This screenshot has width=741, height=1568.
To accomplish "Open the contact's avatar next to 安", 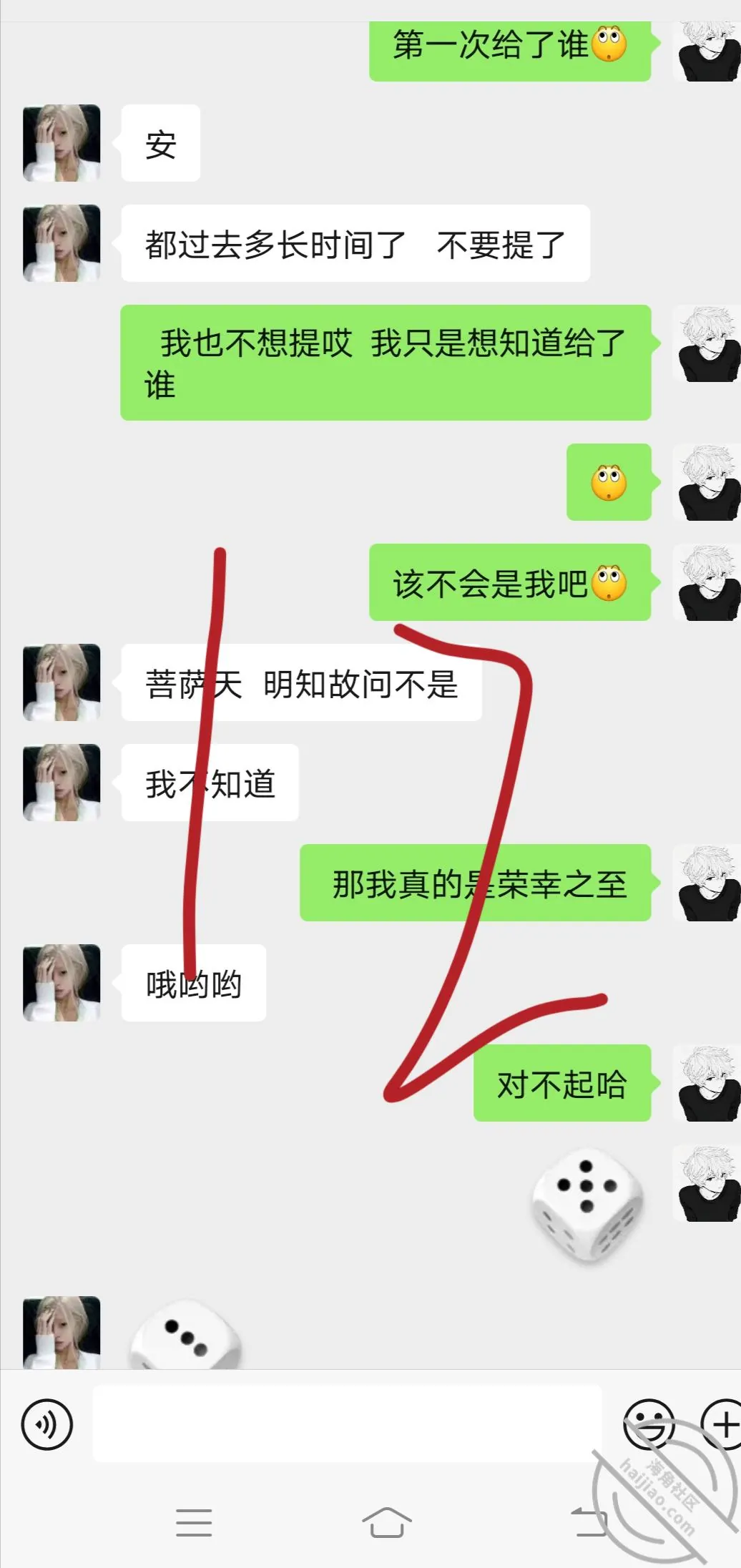I will [62, 143].
